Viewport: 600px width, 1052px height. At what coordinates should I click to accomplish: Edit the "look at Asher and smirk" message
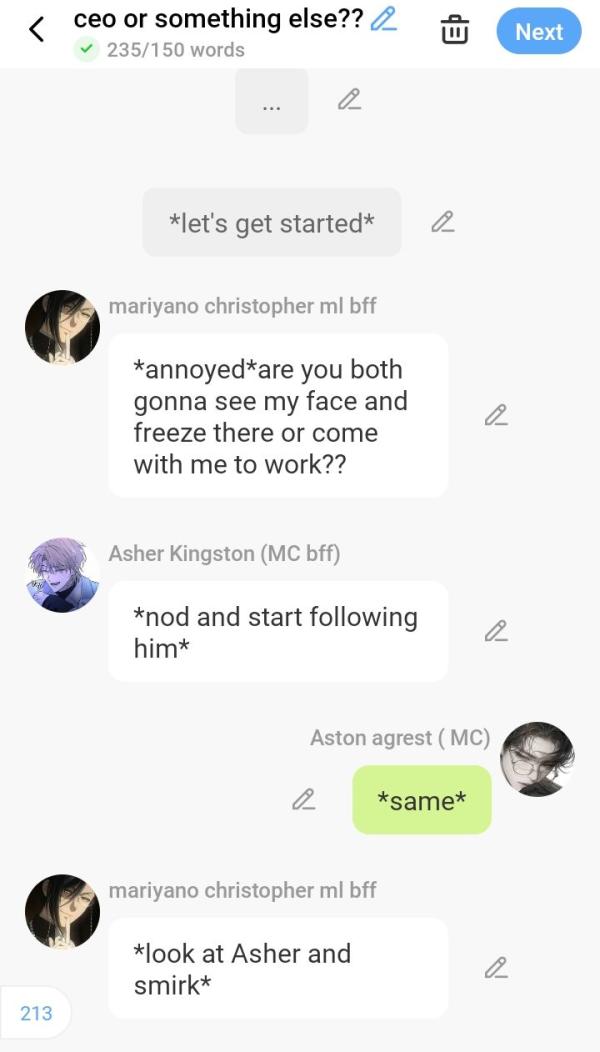coord(496,968)
